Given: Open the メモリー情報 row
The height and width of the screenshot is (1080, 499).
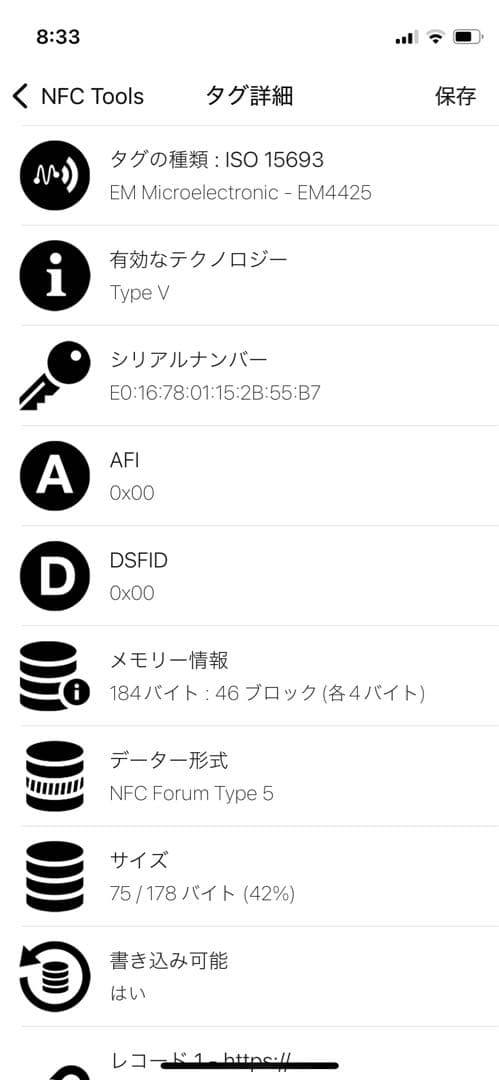Looking at the screenshot, I should [x=250, y=676].
